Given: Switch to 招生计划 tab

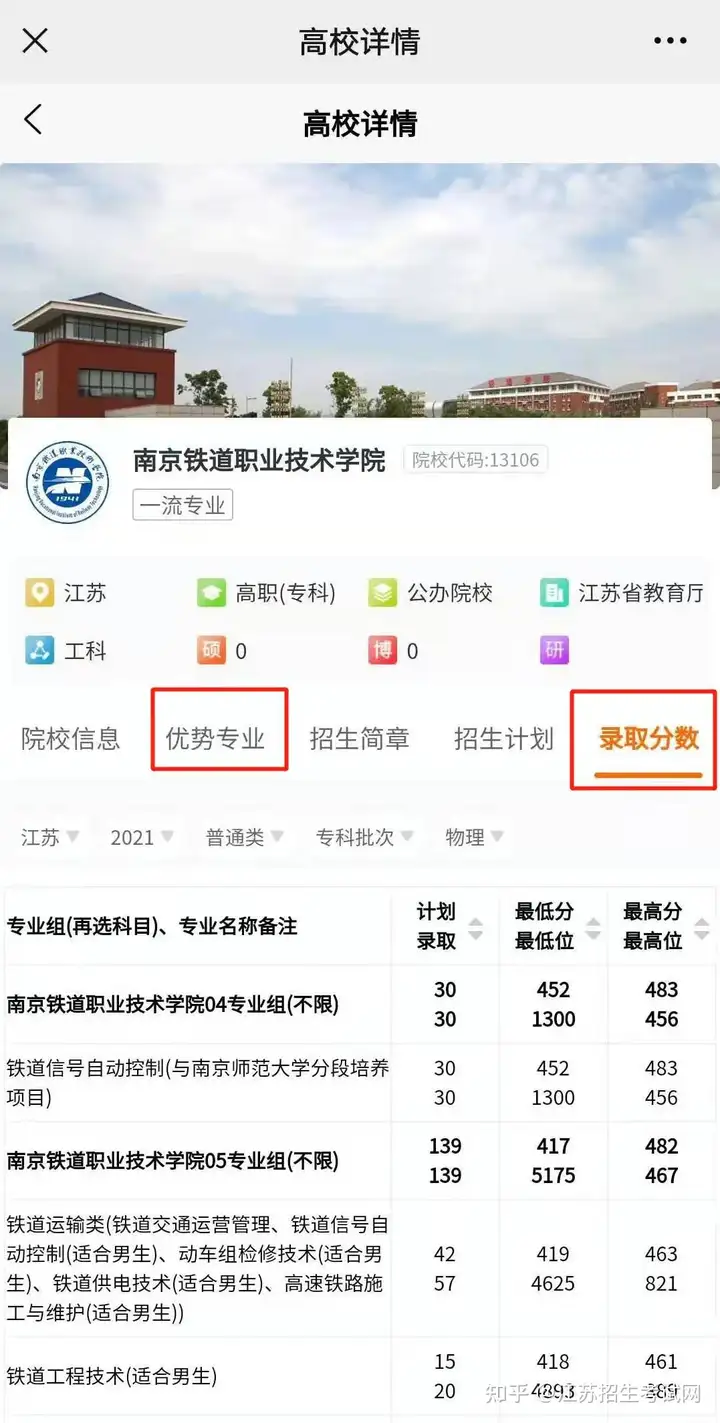Looking at the screenshot, I should point(503,739).
